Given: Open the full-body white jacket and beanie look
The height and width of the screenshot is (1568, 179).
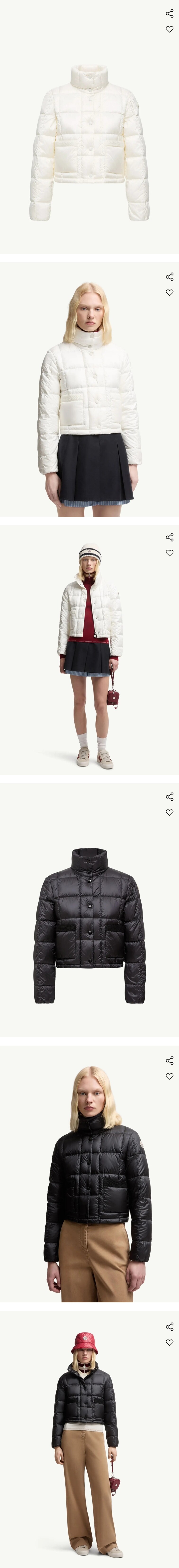Looking at the screenshot, I should coord(89,657).
